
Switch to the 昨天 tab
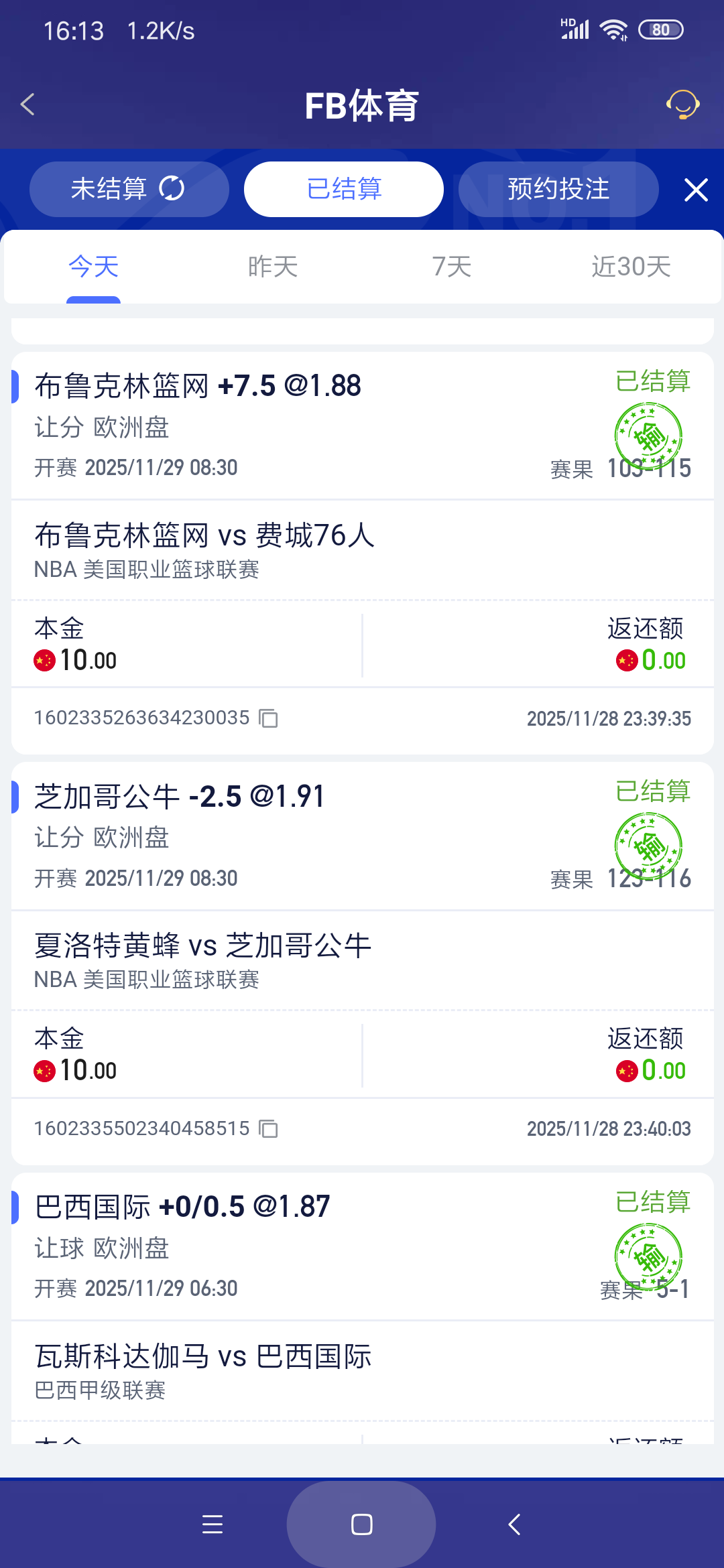point(271,266)
